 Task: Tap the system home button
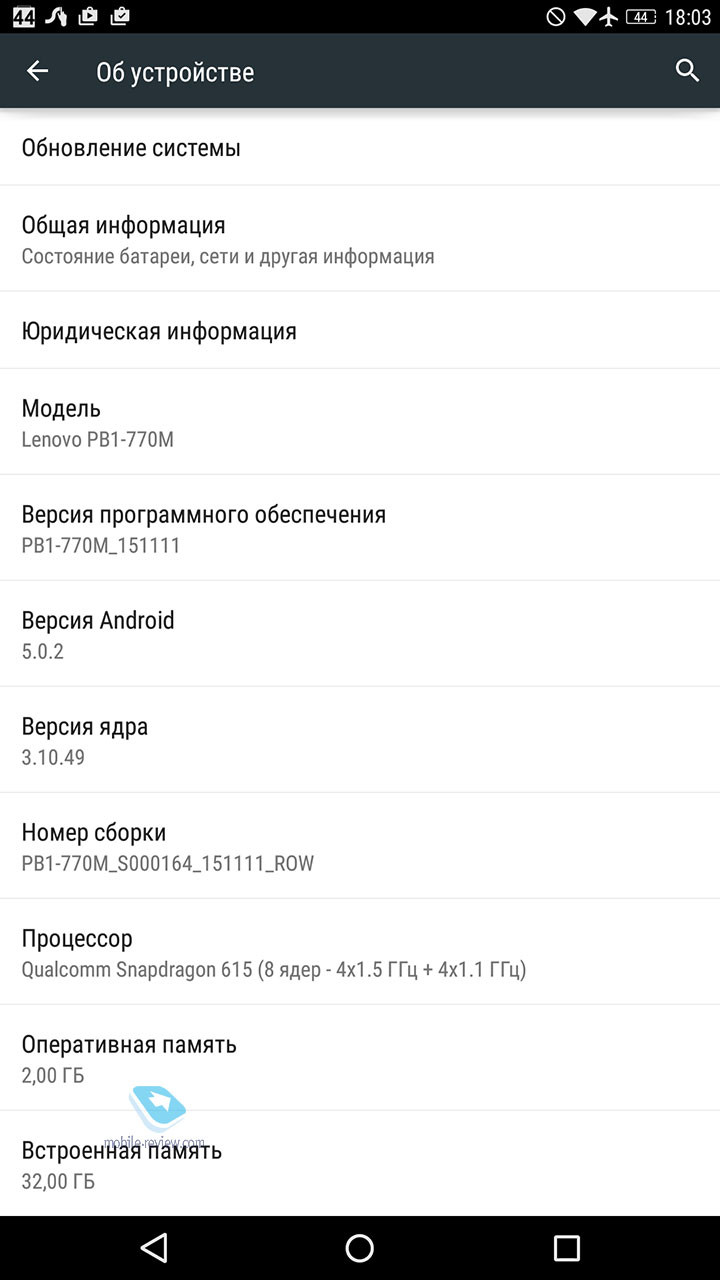pyautogui.click(x=360, y=1247)
